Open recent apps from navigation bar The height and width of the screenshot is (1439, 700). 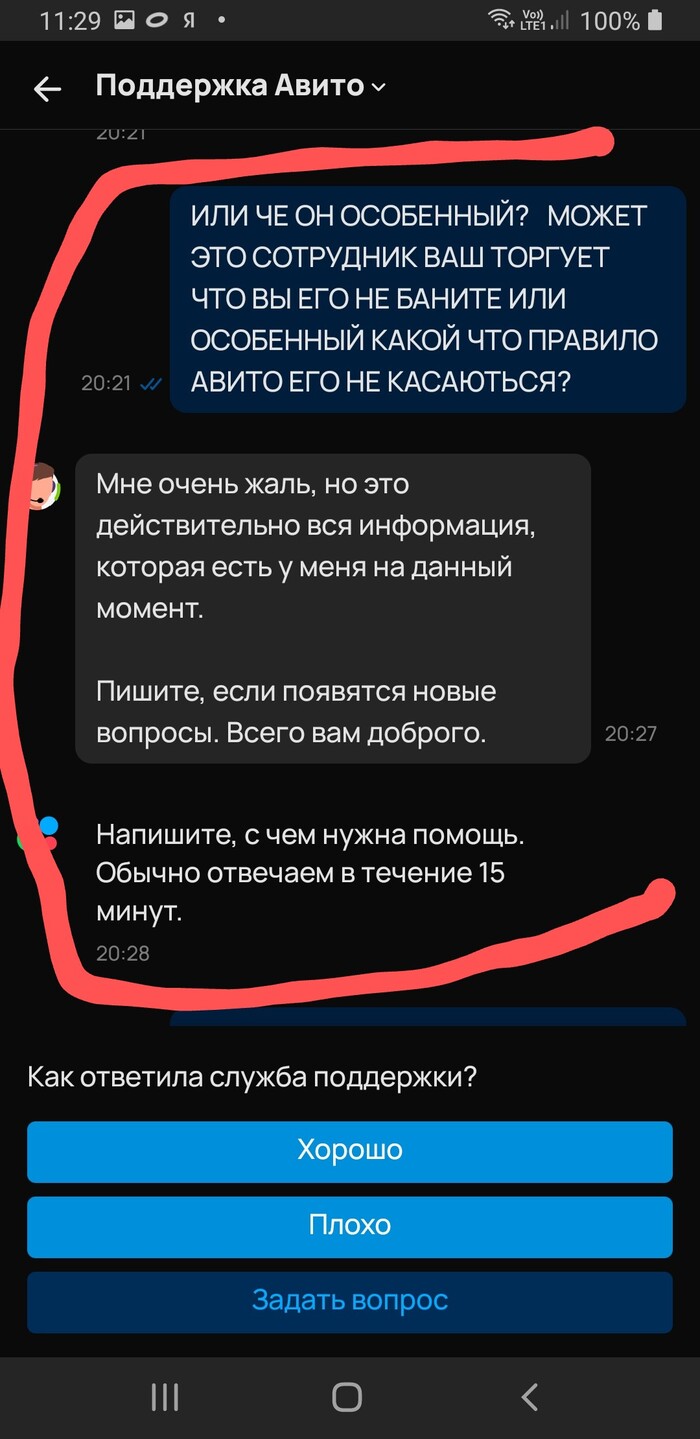[x=165, y=1397]
